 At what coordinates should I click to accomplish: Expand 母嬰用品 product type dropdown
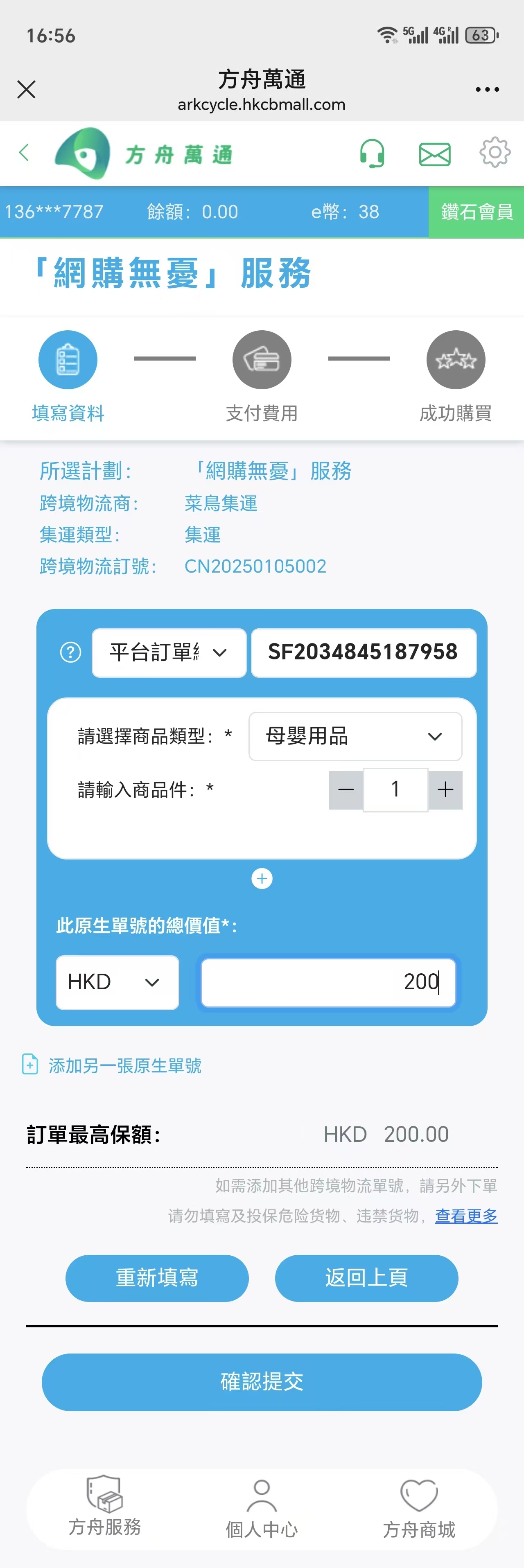[355, 736]
